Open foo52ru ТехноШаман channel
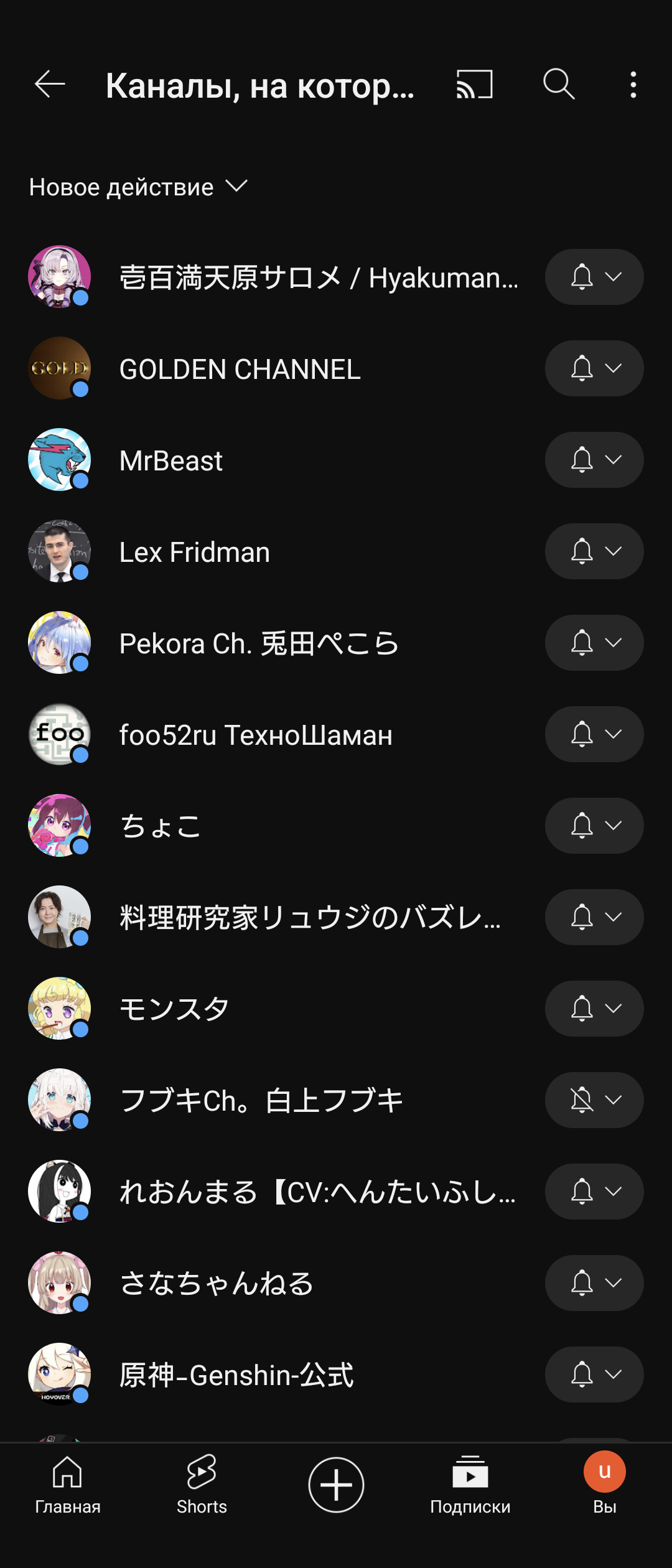The width and height of the screenshot is (672, 1568). click(255, 735)
